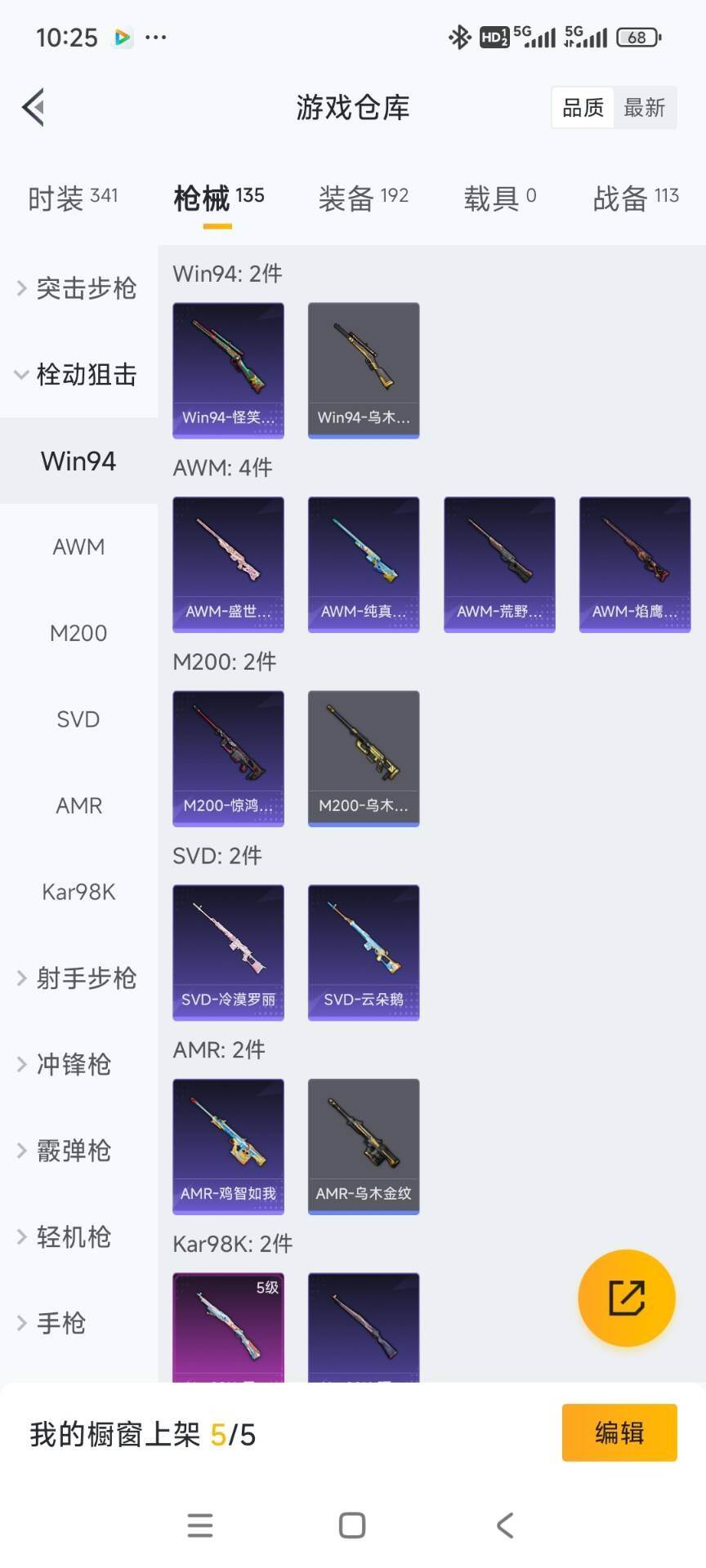Open the more options ellipsis in status bar
This screenshot has width=706, height=1568.
point(155,36)
